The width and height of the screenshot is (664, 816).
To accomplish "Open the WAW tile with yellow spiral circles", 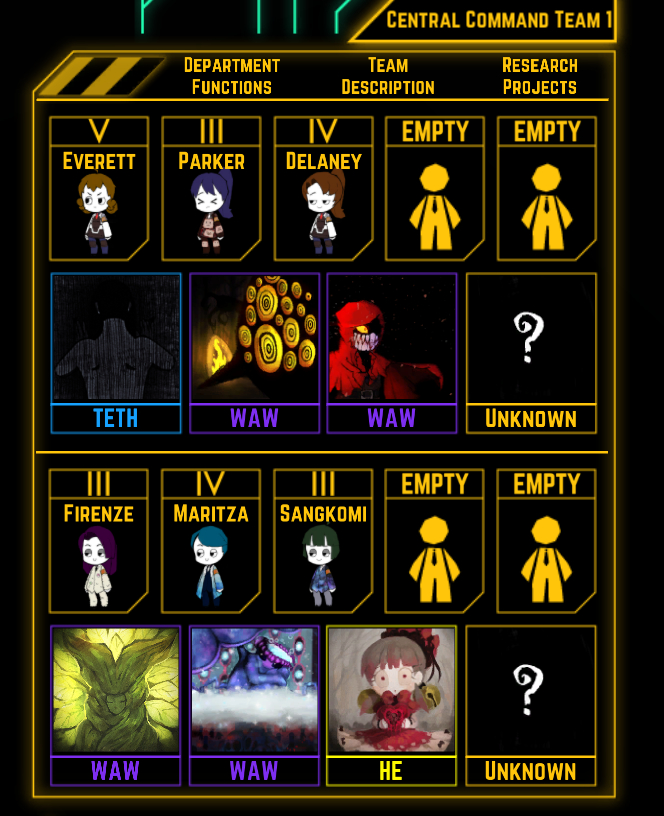I will tap(254, 352).
